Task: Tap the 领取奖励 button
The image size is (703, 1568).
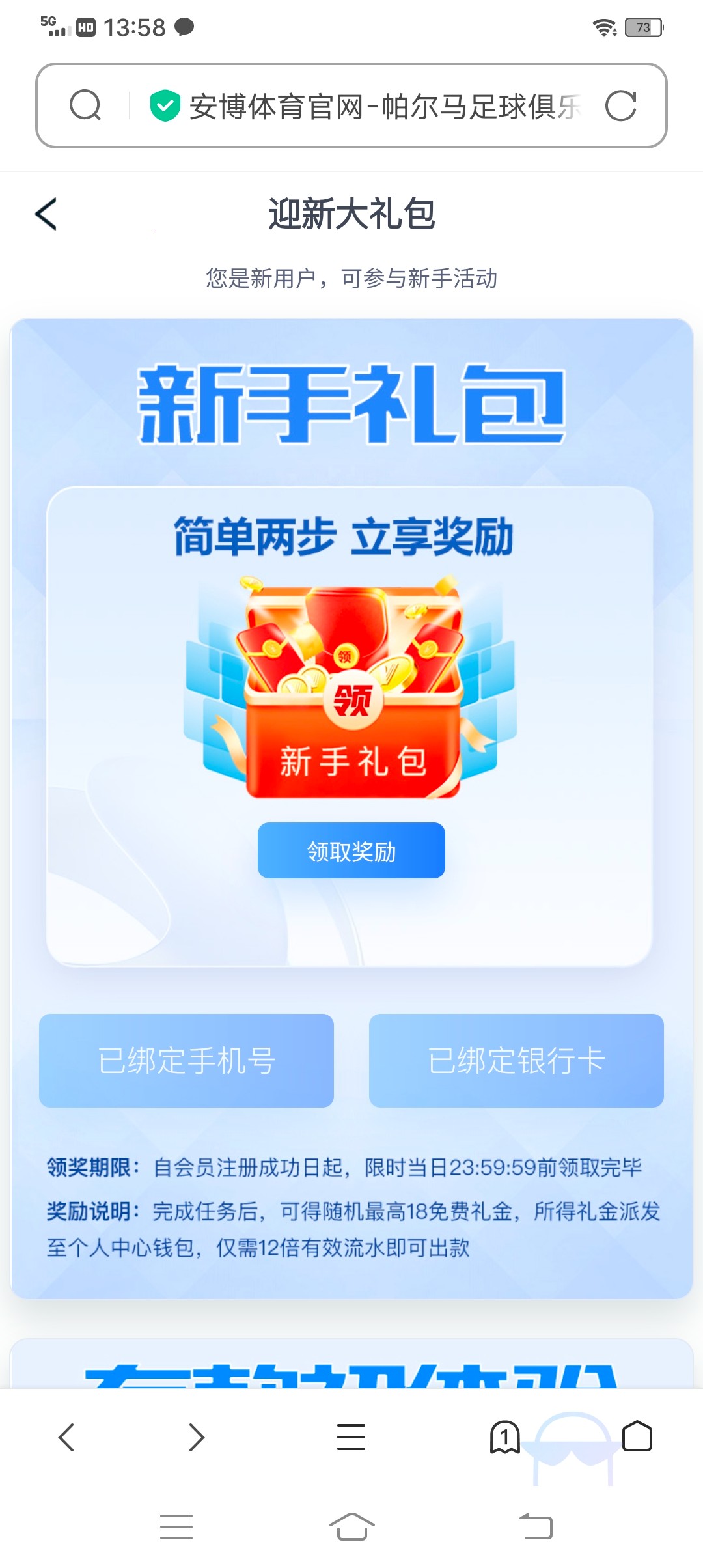Action: (351, 851)
